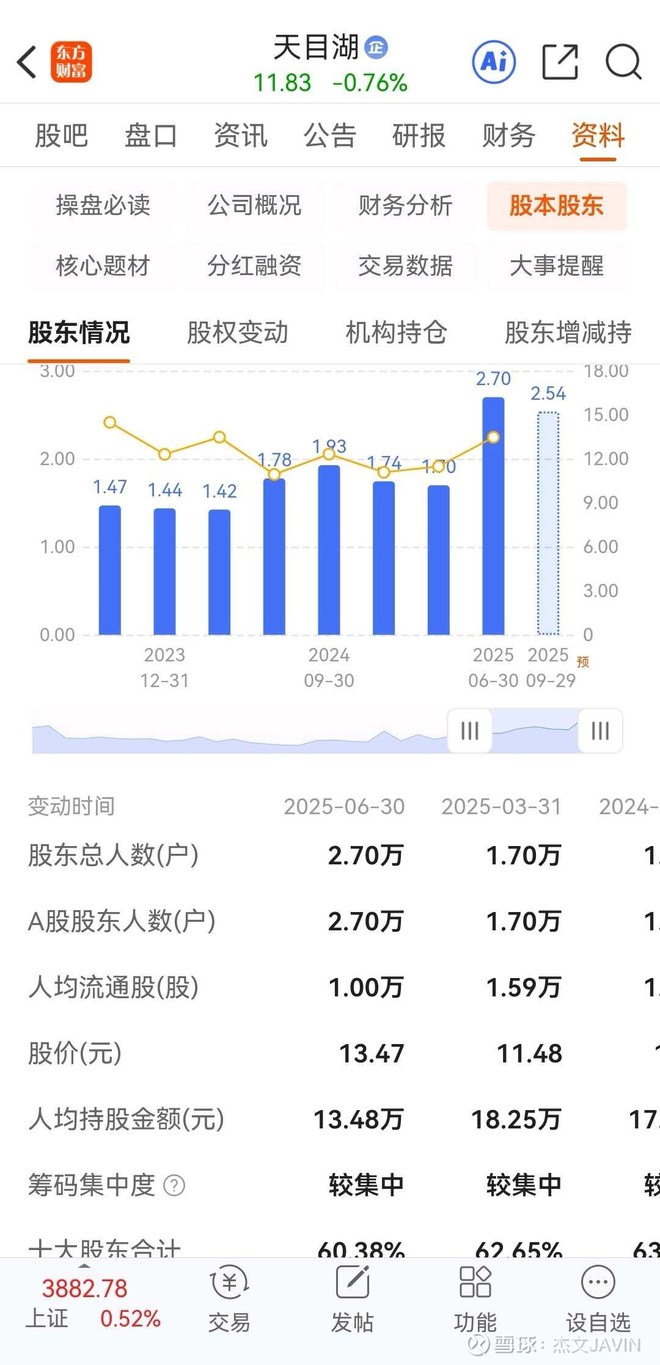Open the Ai assistant icon

[493, 62]
